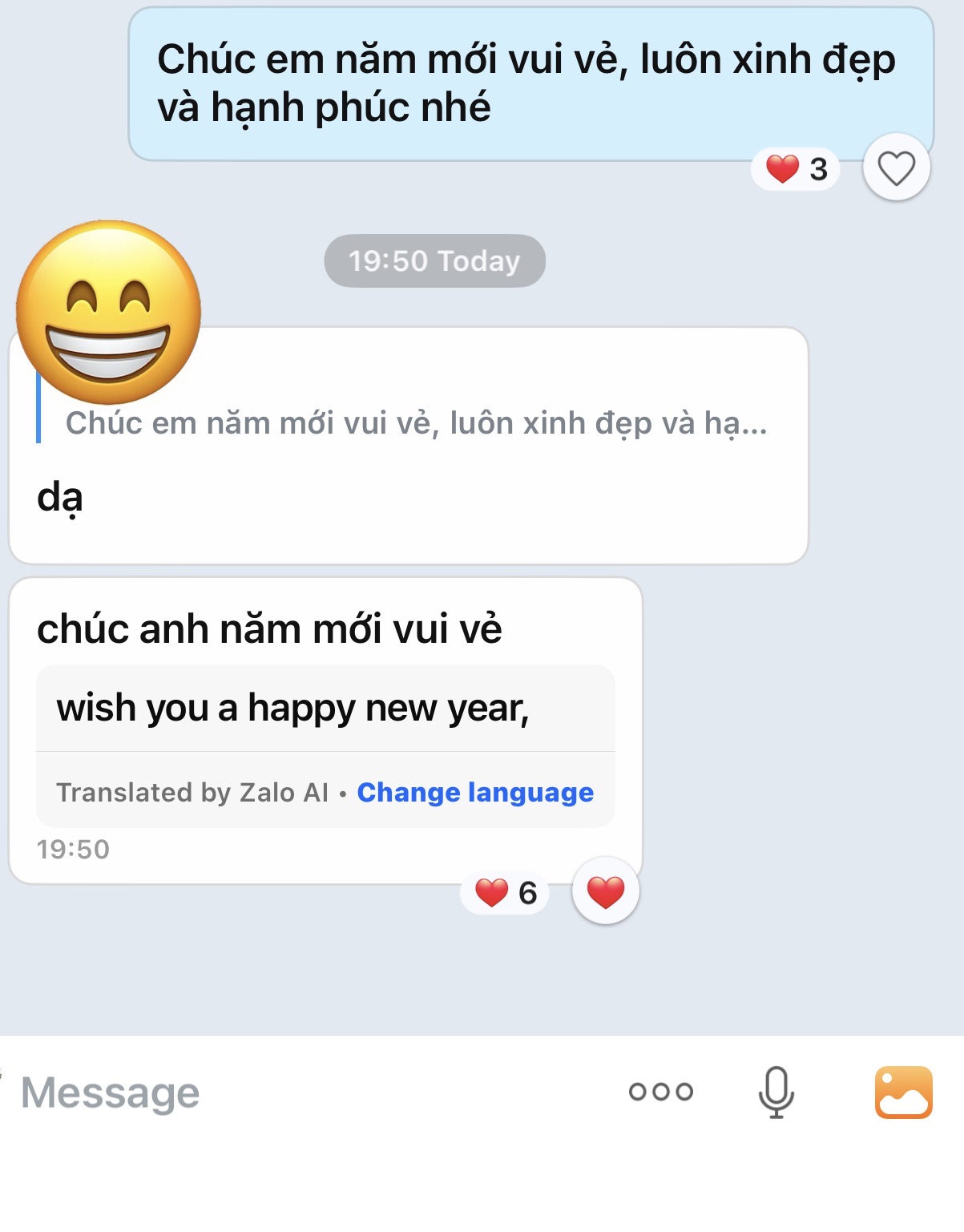This screenshot has width=964, height=1232.
Task: Tap the Change language link
Action: (x=475, y=792)
